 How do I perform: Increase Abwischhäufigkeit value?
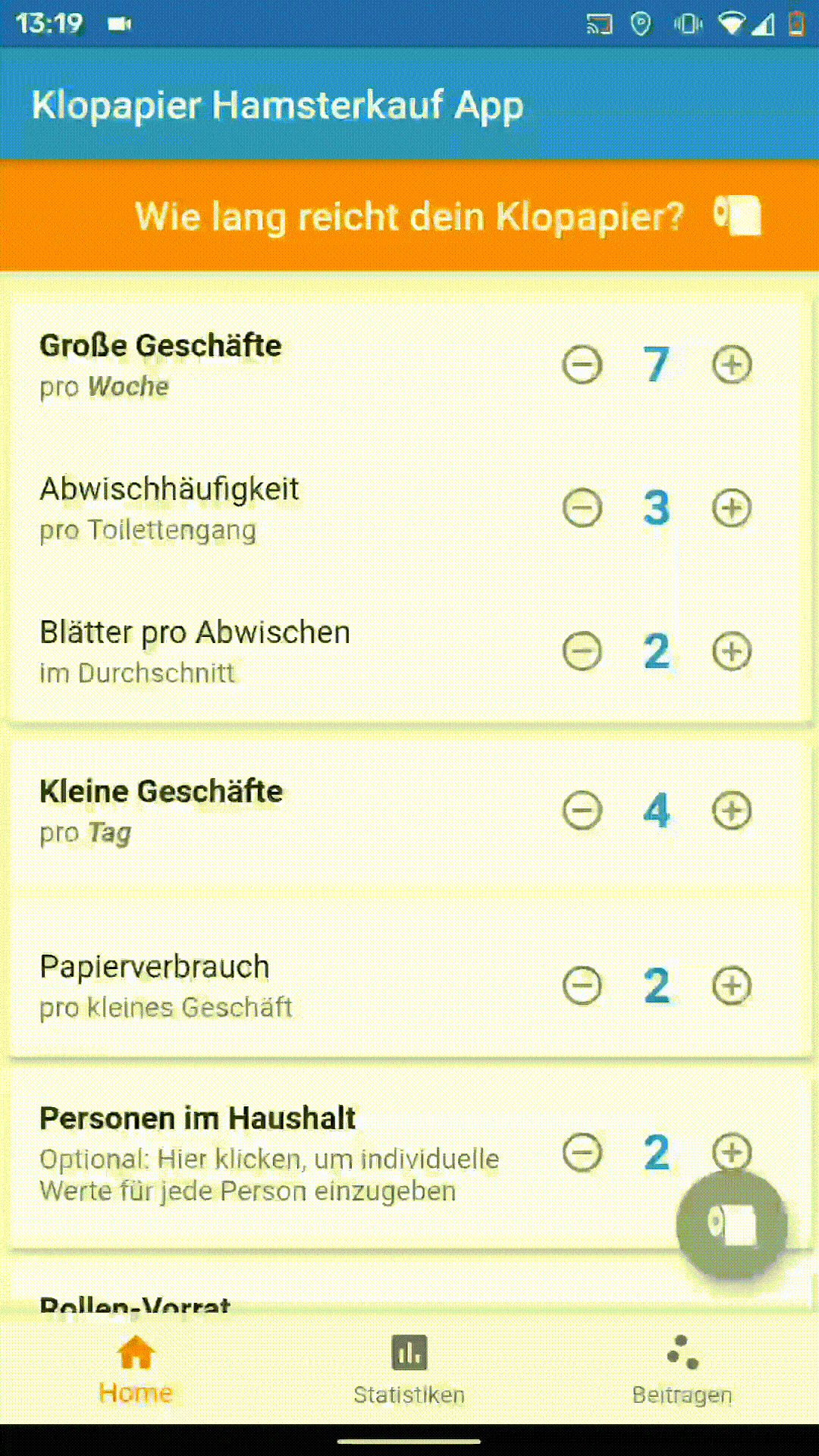732,508
